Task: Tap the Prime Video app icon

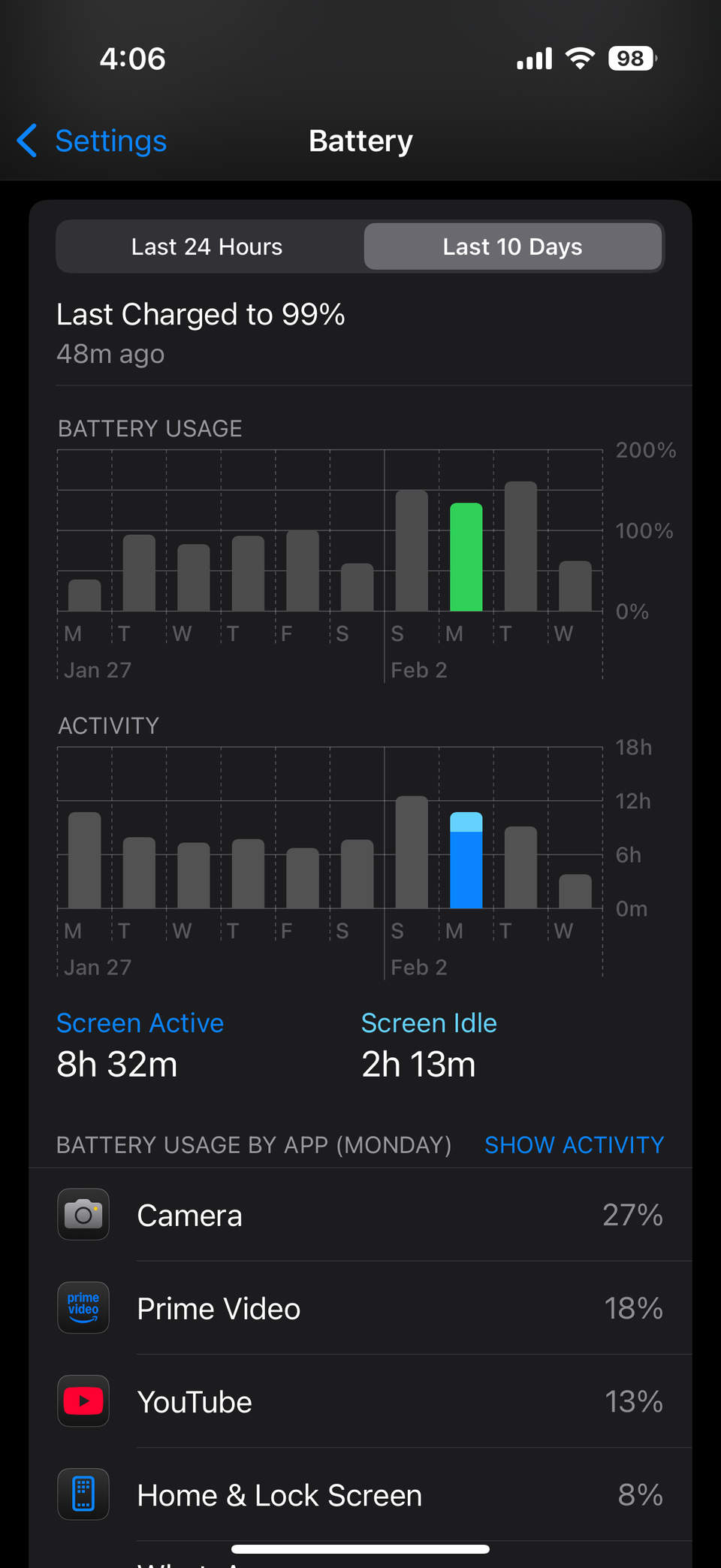Action: tap(83, 1307)
